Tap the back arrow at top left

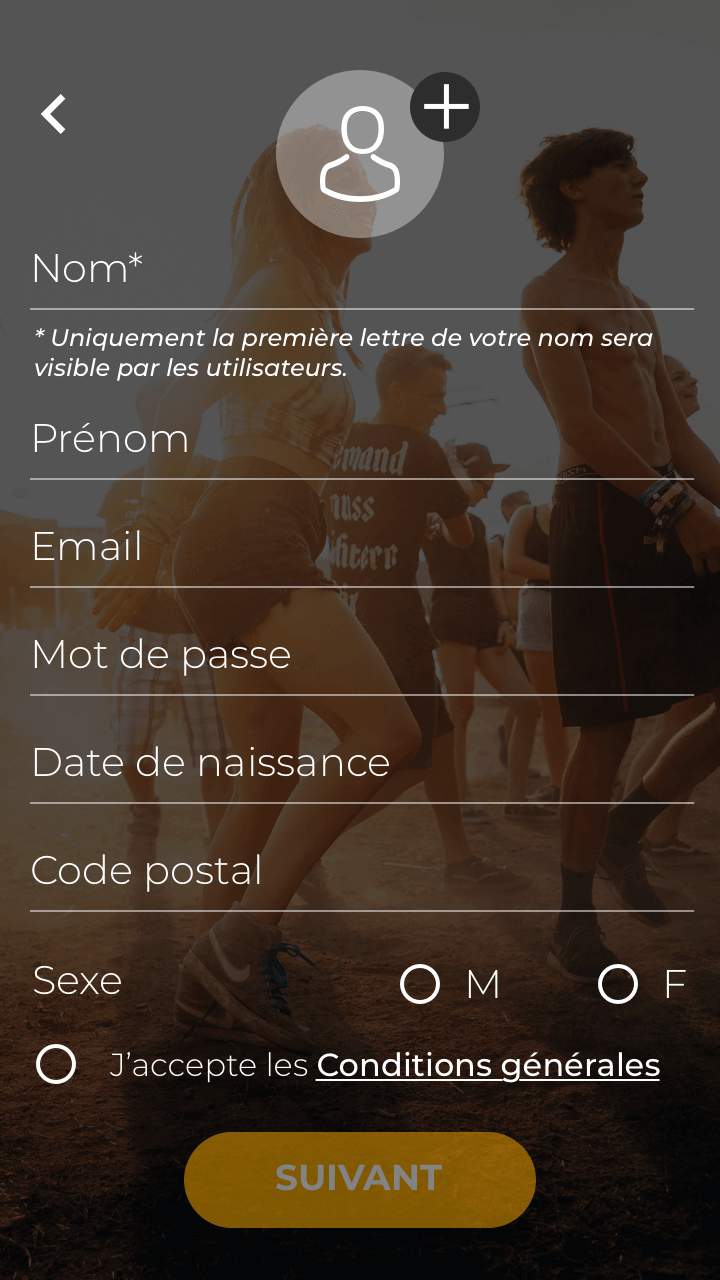(x=53, y=112)
